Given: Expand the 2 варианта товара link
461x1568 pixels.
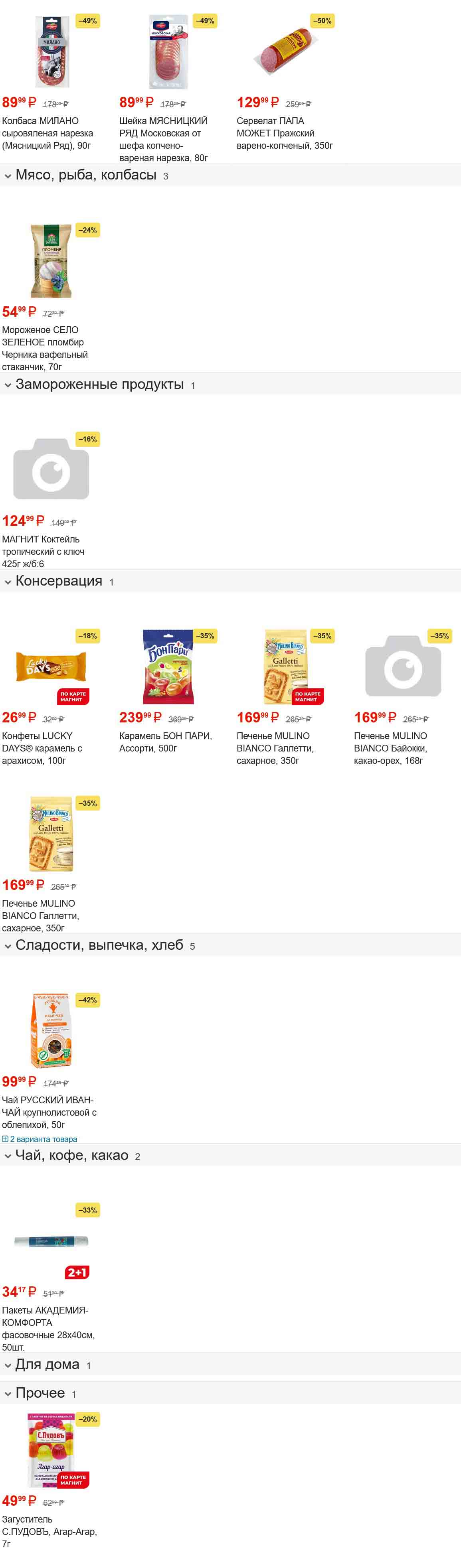Looking at the screenshot, I should [43, 1139].
